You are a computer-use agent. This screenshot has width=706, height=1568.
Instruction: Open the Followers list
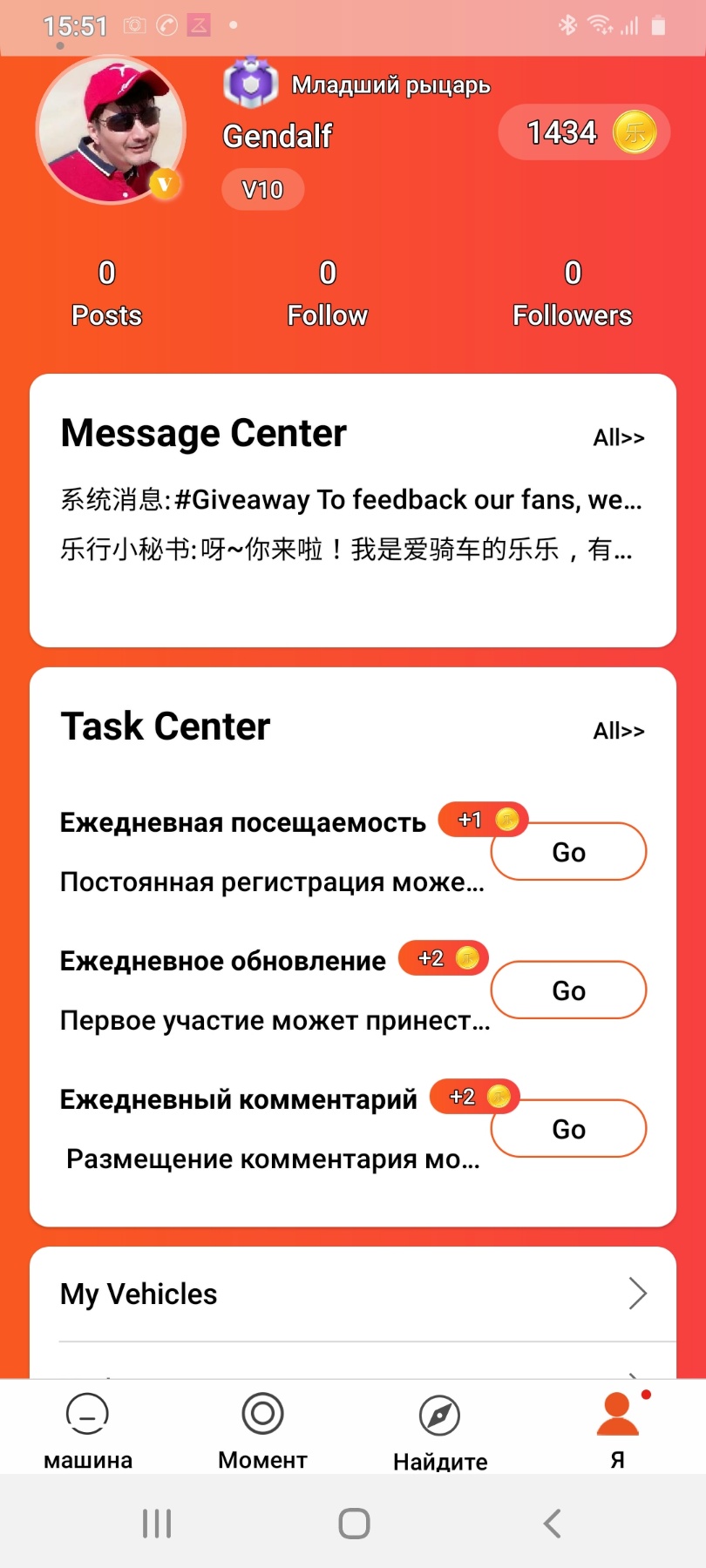(x=572, y=294)
